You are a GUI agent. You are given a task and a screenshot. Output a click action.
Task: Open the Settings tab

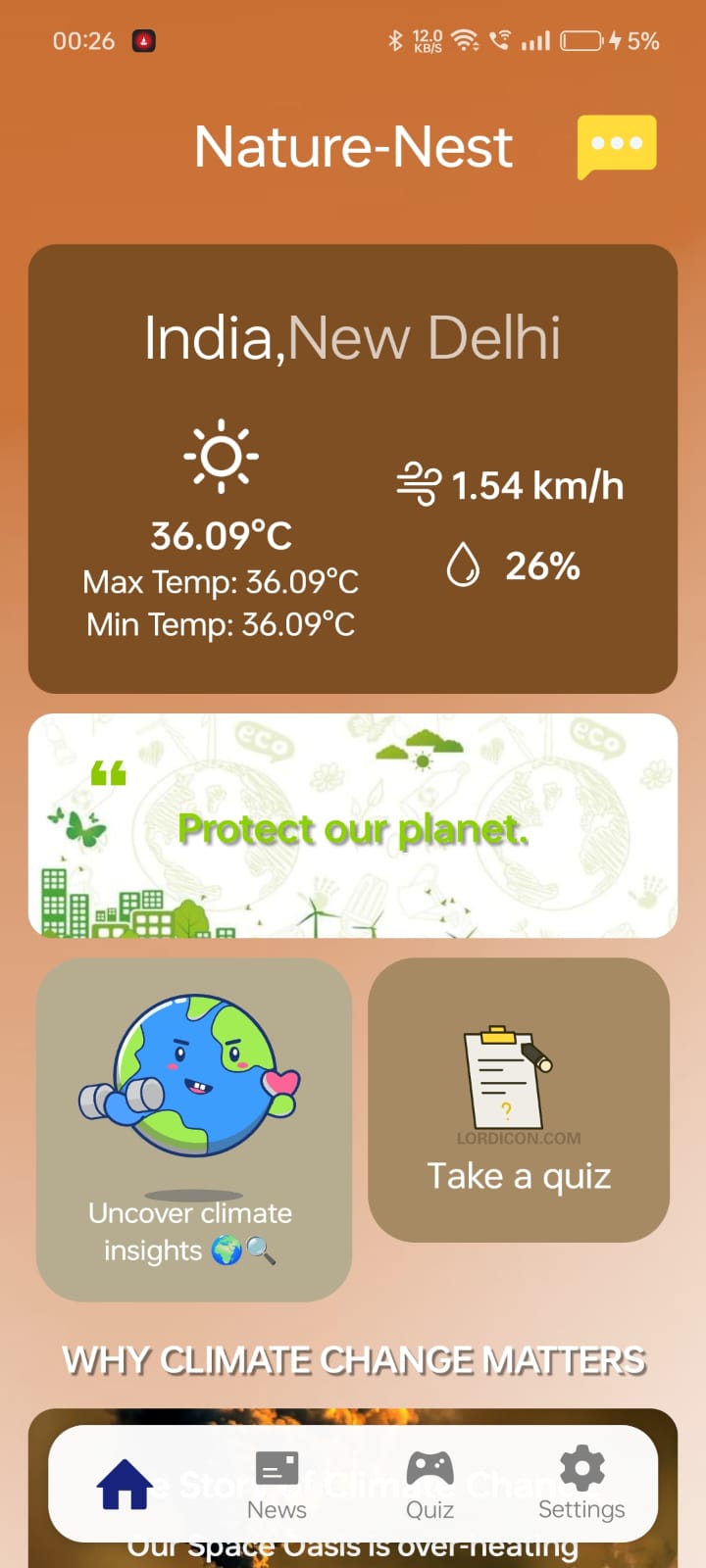click(x=581, y=1484)
